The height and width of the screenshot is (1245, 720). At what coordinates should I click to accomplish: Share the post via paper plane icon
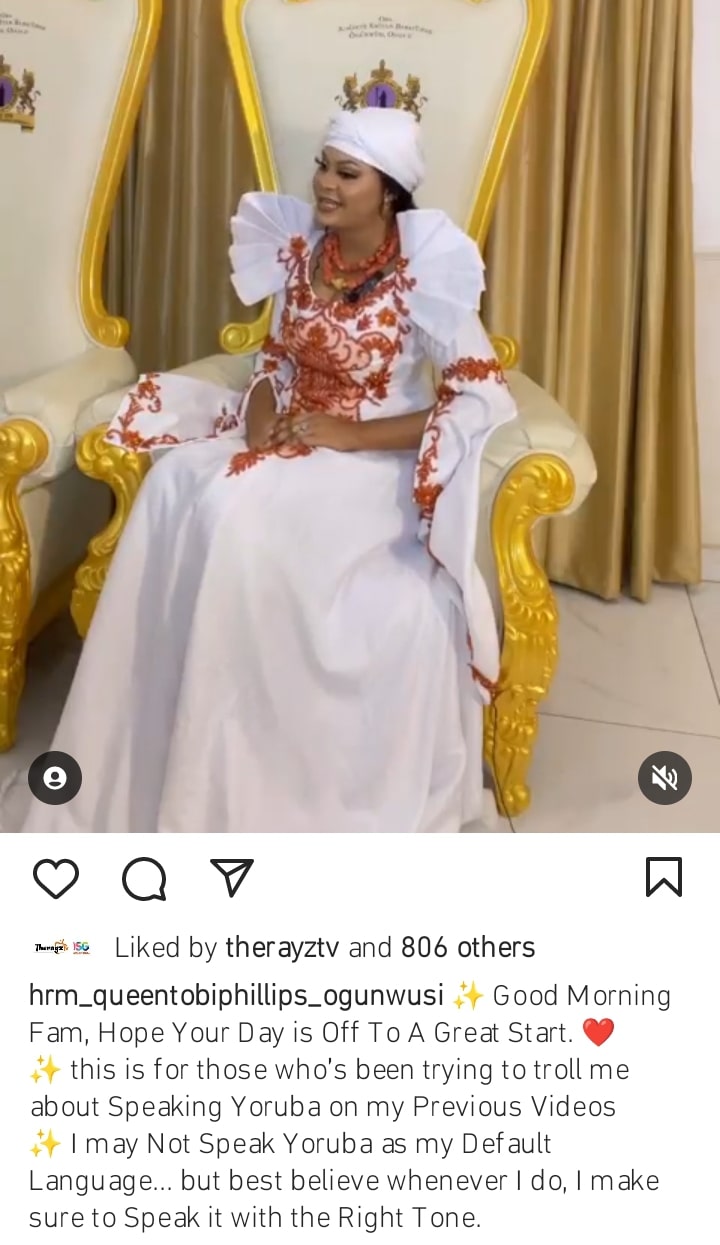click(x=232, y=878)
